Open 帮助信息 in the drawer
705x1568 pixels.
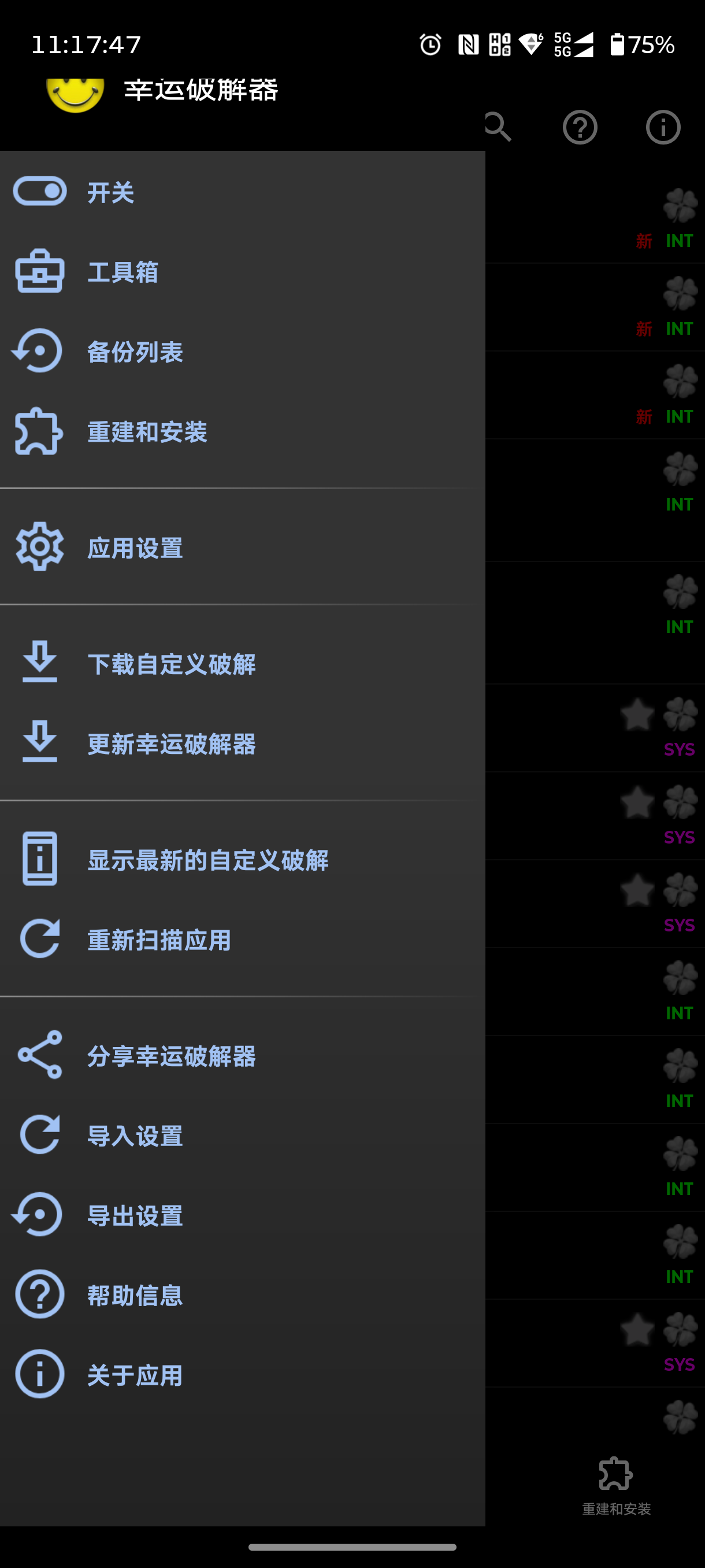(243, 1295)
